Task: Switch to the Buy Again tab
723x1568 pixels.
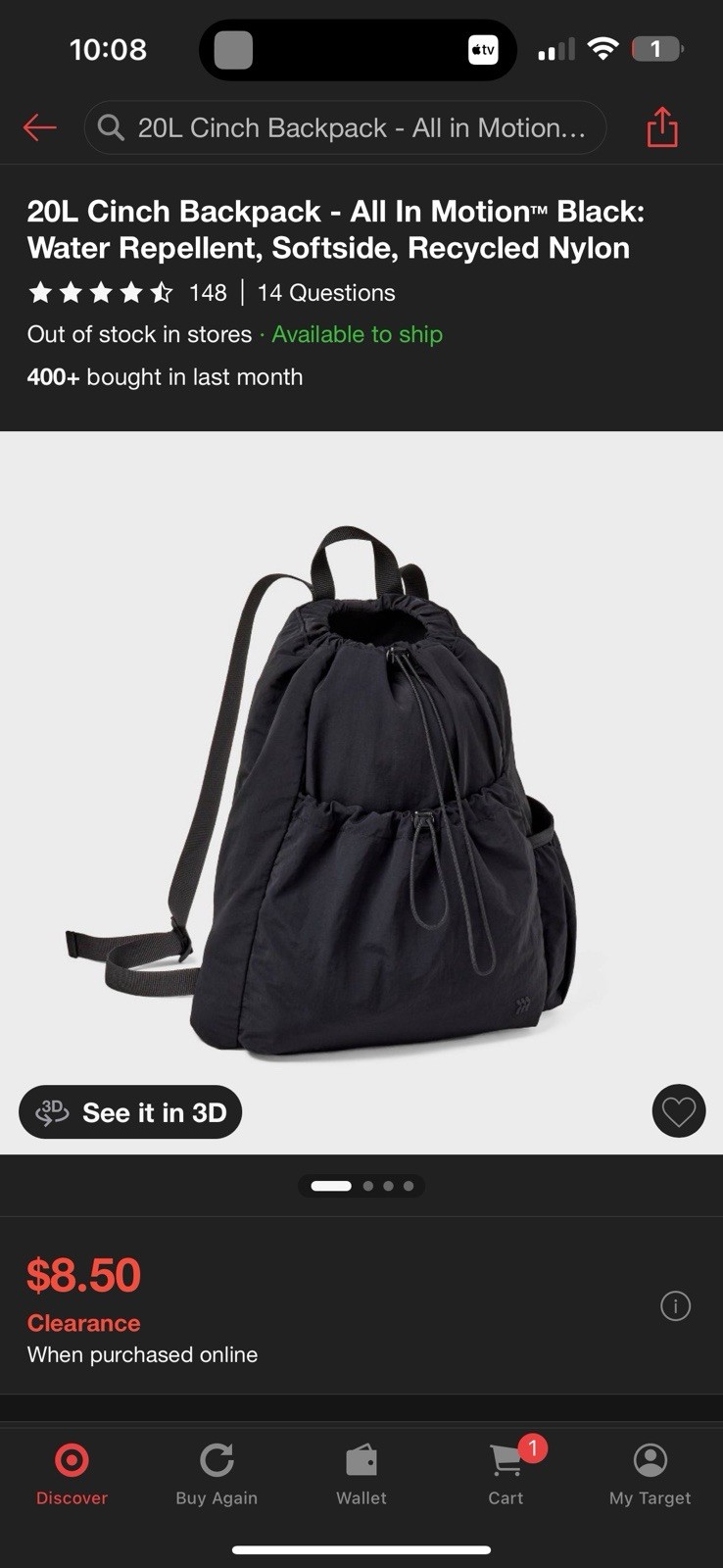Action: point(217,1474)
